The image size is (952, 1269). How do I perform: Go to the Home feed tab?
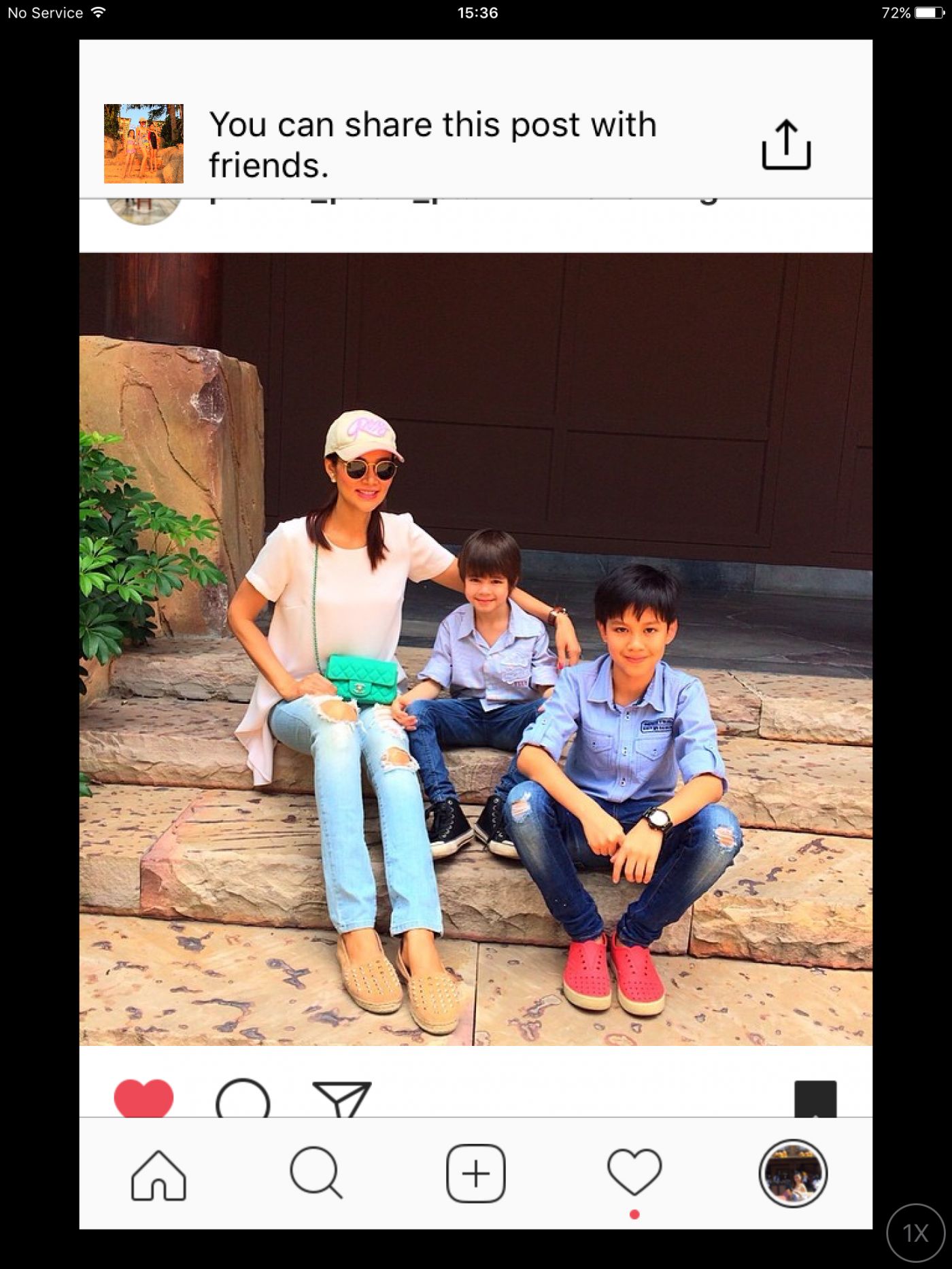coord(158,1174)
